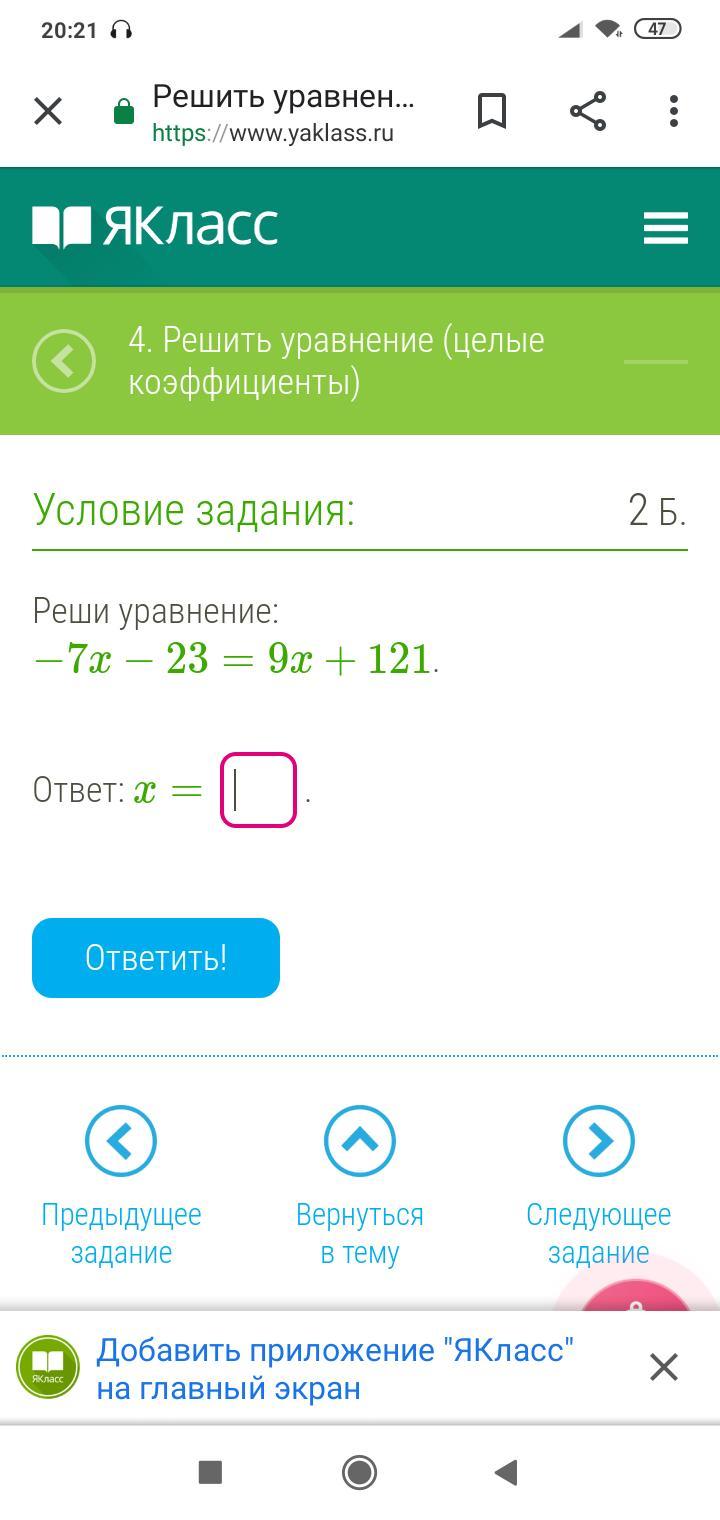Image resolution: width=720 pixels, height=1520 pixels.
Task: Bookmark this YaKlass page
Action: [491, 111]
